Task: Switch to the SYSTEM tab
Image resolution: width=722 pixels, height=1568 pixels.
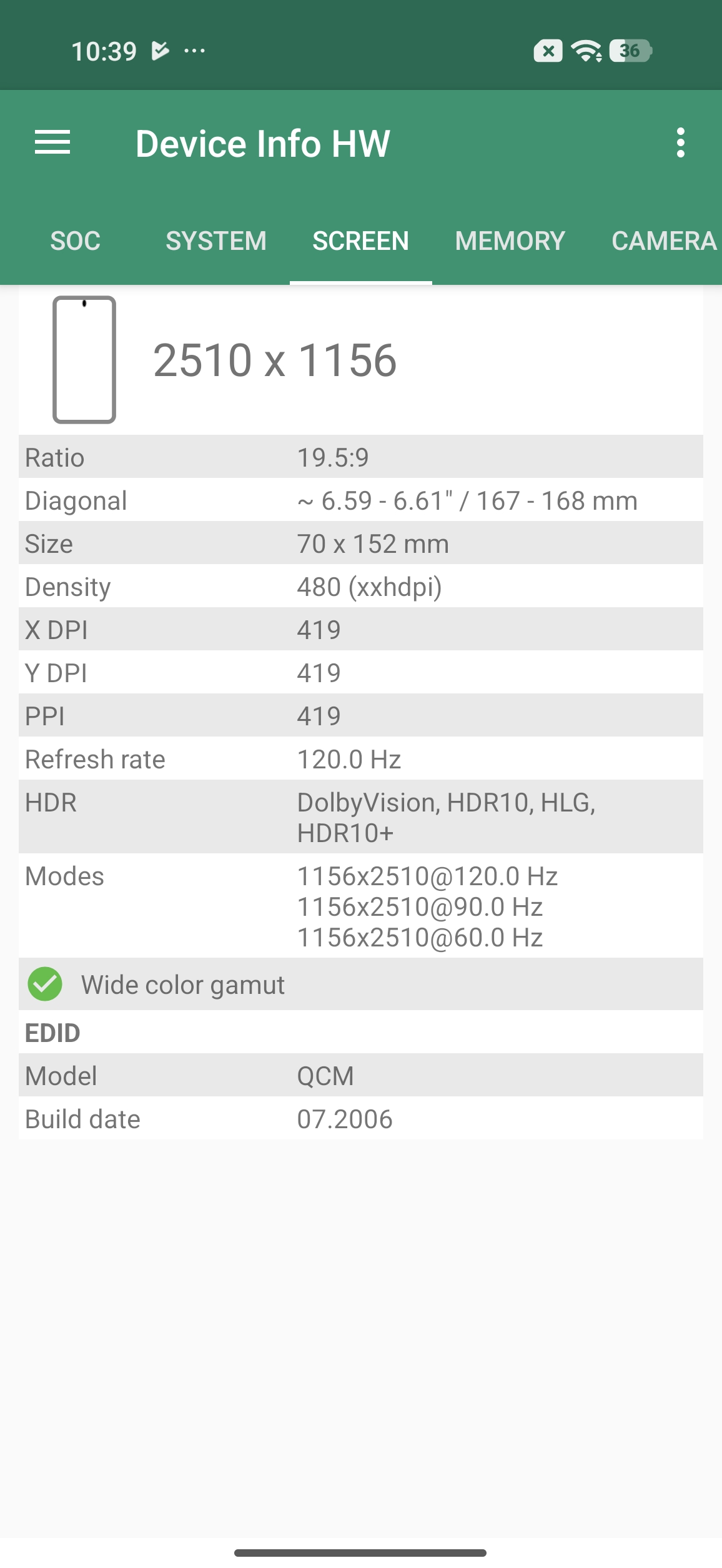Action: click(x=216, y=241)
